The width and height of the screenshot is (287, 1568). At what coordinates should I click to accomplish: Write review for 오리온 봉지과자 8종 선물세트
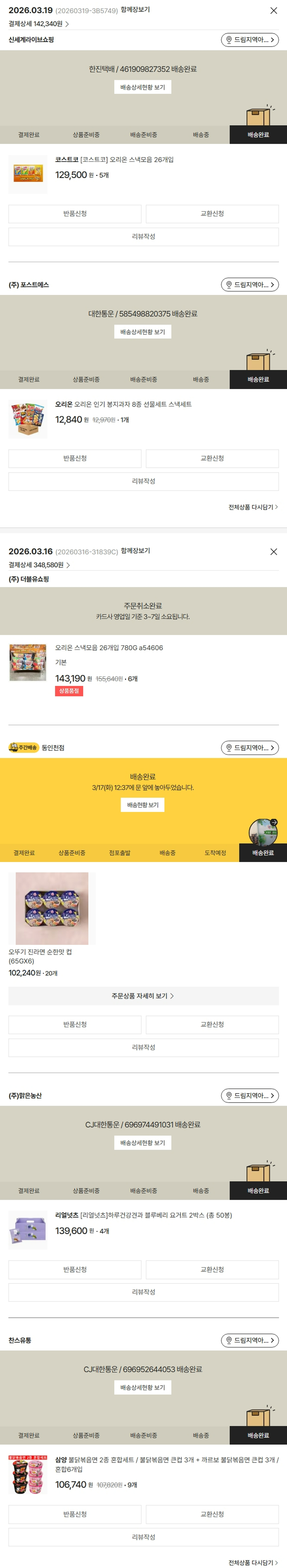click(x=143, y=481)
